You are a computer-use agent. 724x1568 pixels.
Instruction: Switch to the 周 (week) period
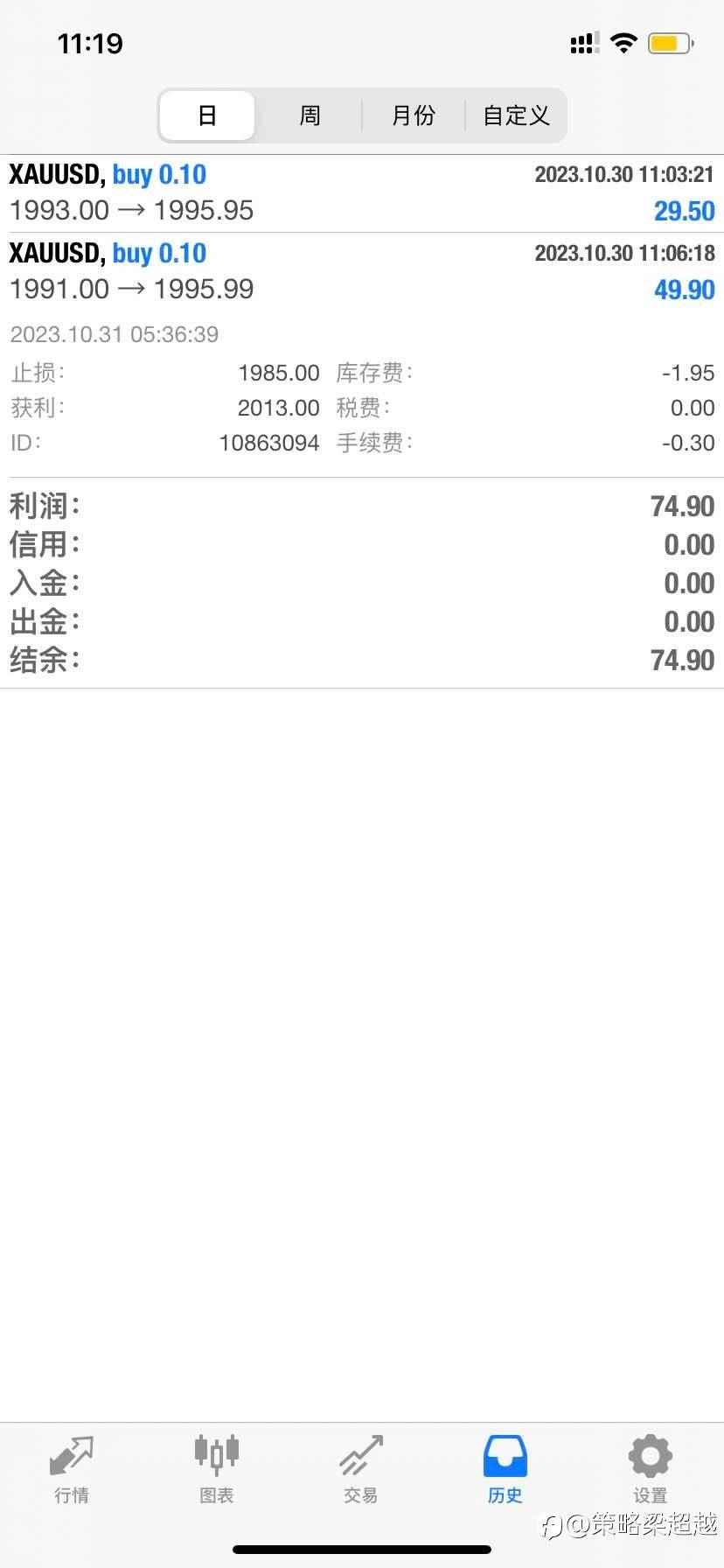pyautogui.click(x=310, y=115)
